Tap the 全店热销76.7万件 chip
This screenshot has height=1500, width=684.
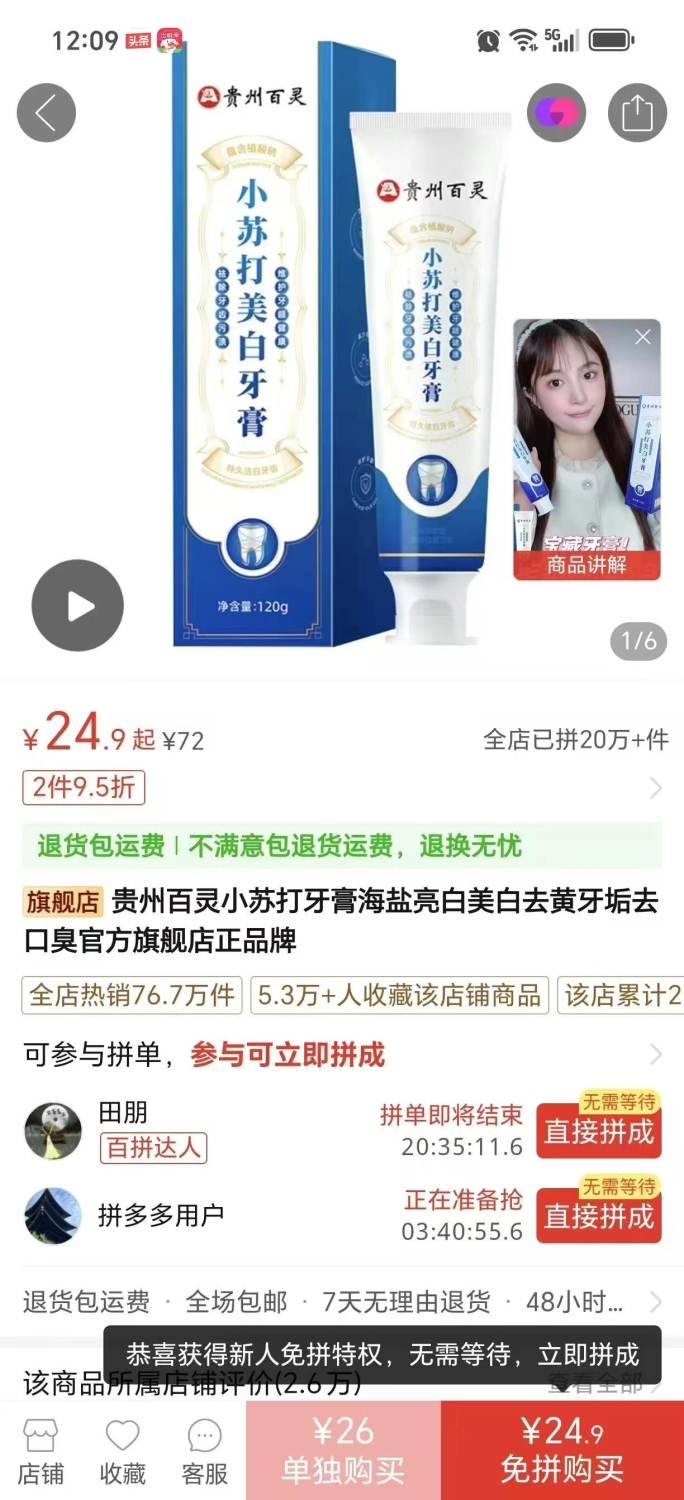(x=132, y=995)
